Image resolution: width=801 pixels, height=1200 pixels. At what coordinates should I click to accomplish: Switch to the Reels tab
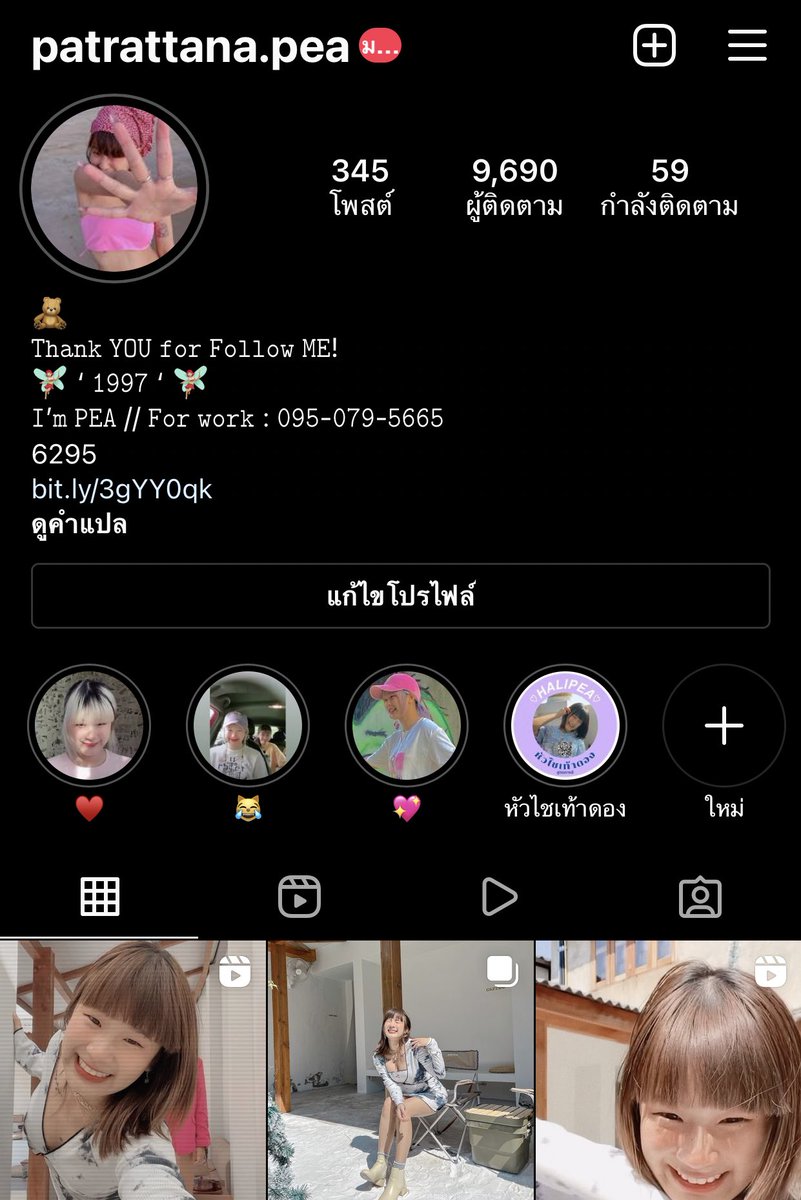point(300,898)
